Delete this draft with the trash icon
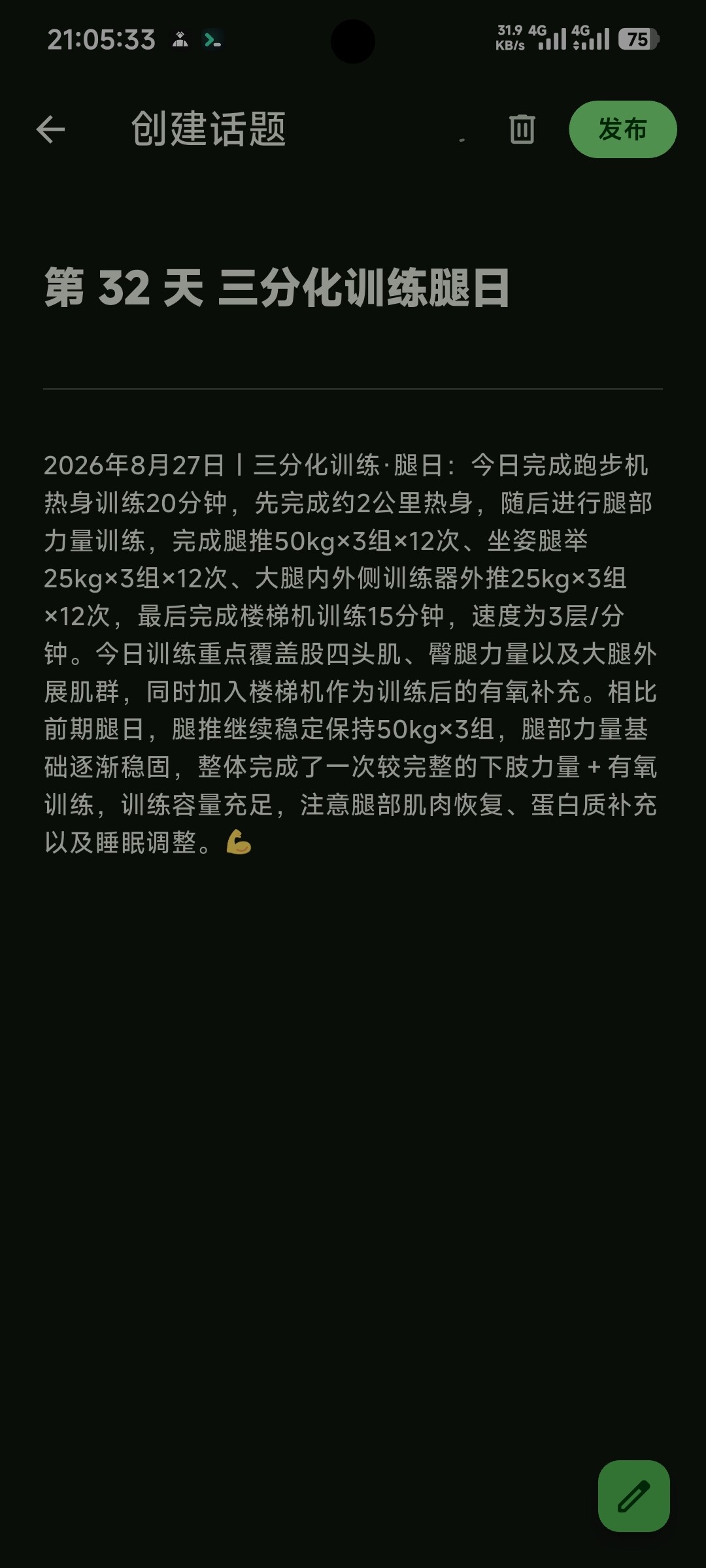The height and width of the screenshot is (1568, 706). pyautogui.click(x=522, y=129)
